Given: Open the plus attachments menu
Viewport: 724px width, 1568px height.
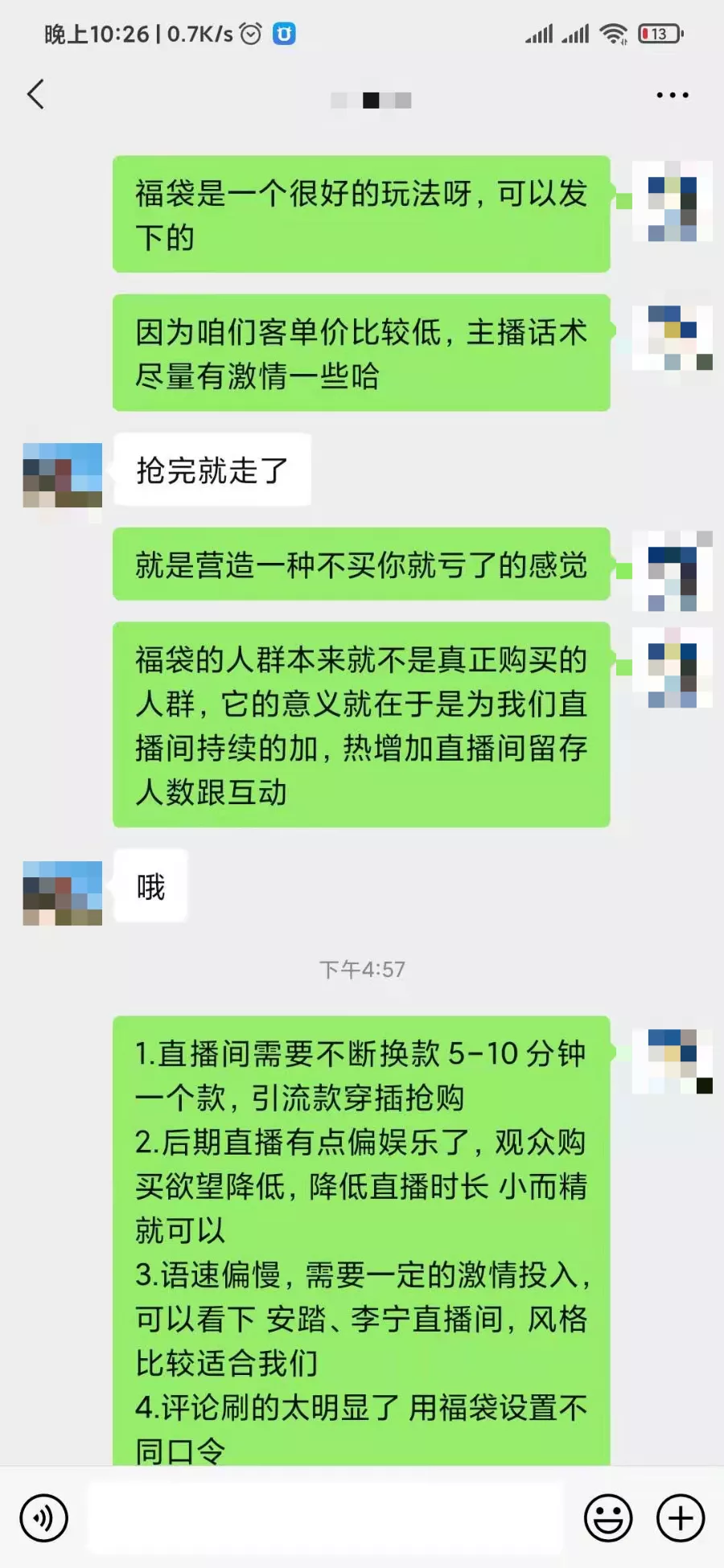Looking at the screenshot, I should click(x=681, y=1518).
